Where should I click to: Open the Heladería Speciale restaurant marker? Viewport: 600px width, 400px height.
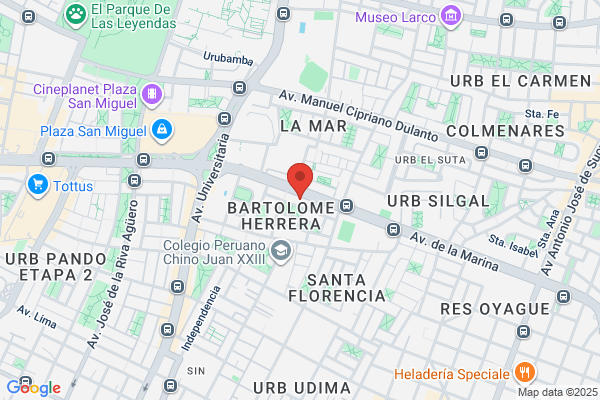(x=525, y=372)
